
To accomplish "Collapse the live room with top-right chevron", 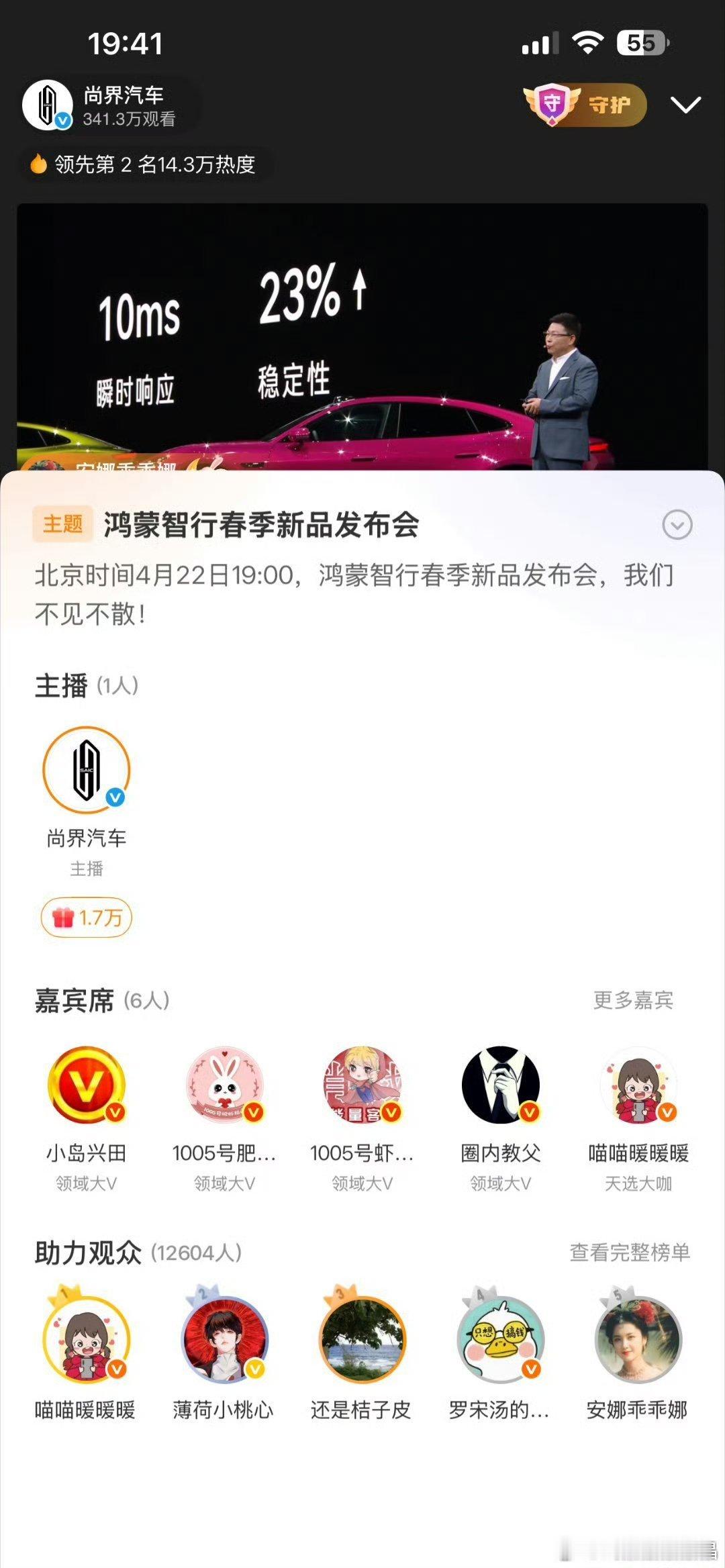I will (685, 105).
